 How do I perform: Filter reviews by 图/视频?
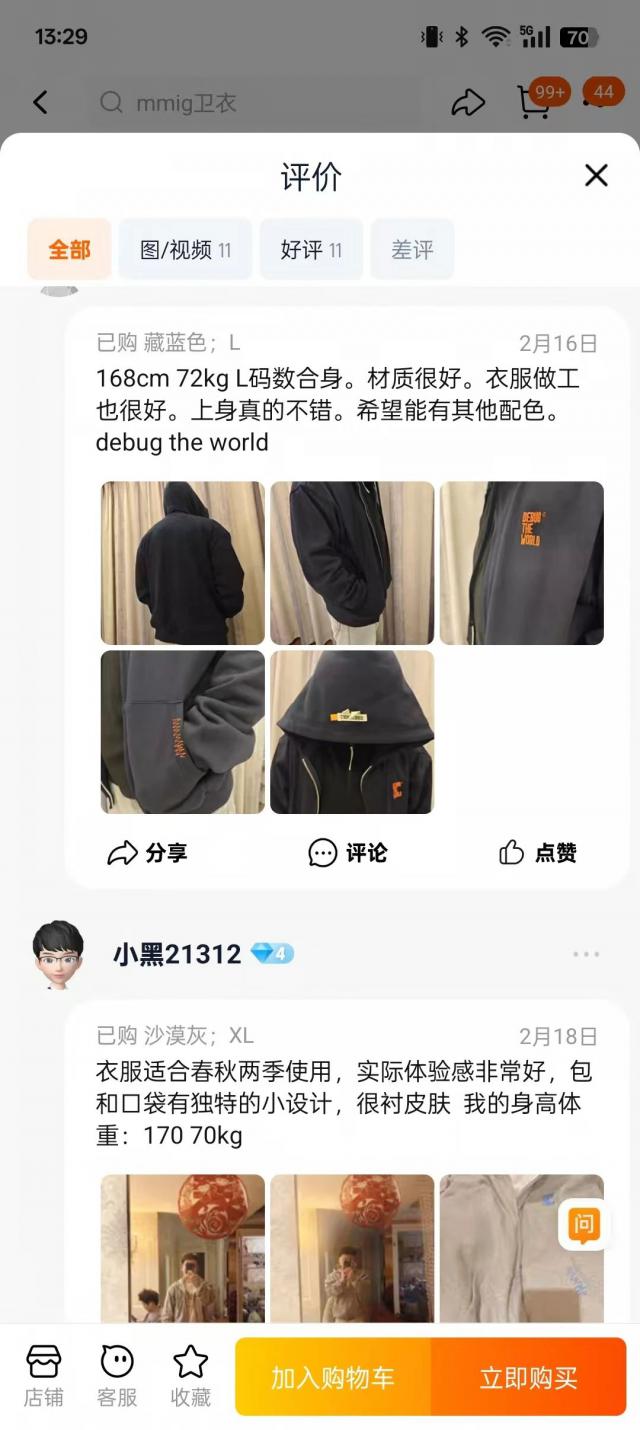(185, 250)
